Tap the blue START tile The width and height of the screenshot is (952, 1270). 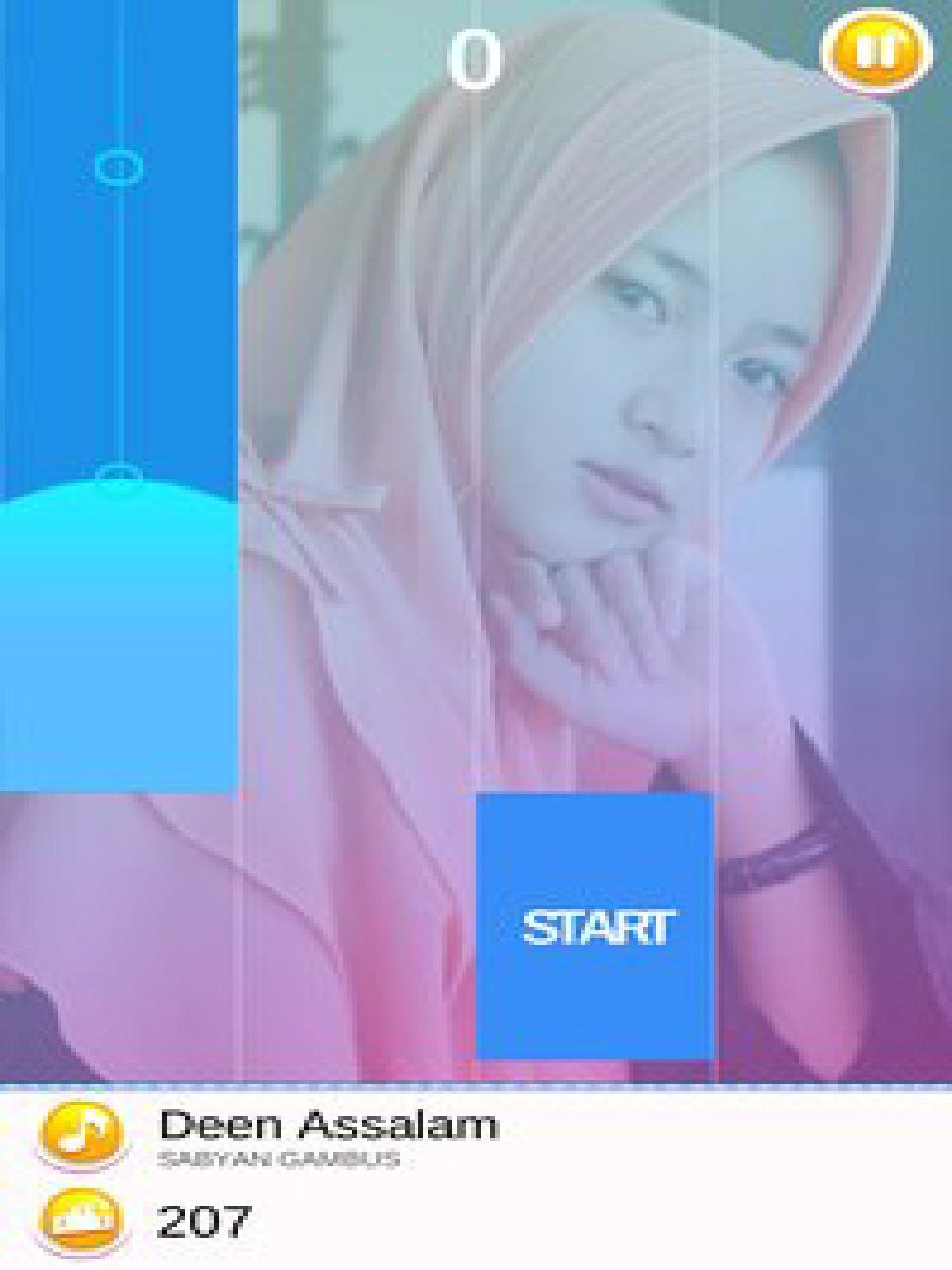pyautogui.click(x=594, y=926)
